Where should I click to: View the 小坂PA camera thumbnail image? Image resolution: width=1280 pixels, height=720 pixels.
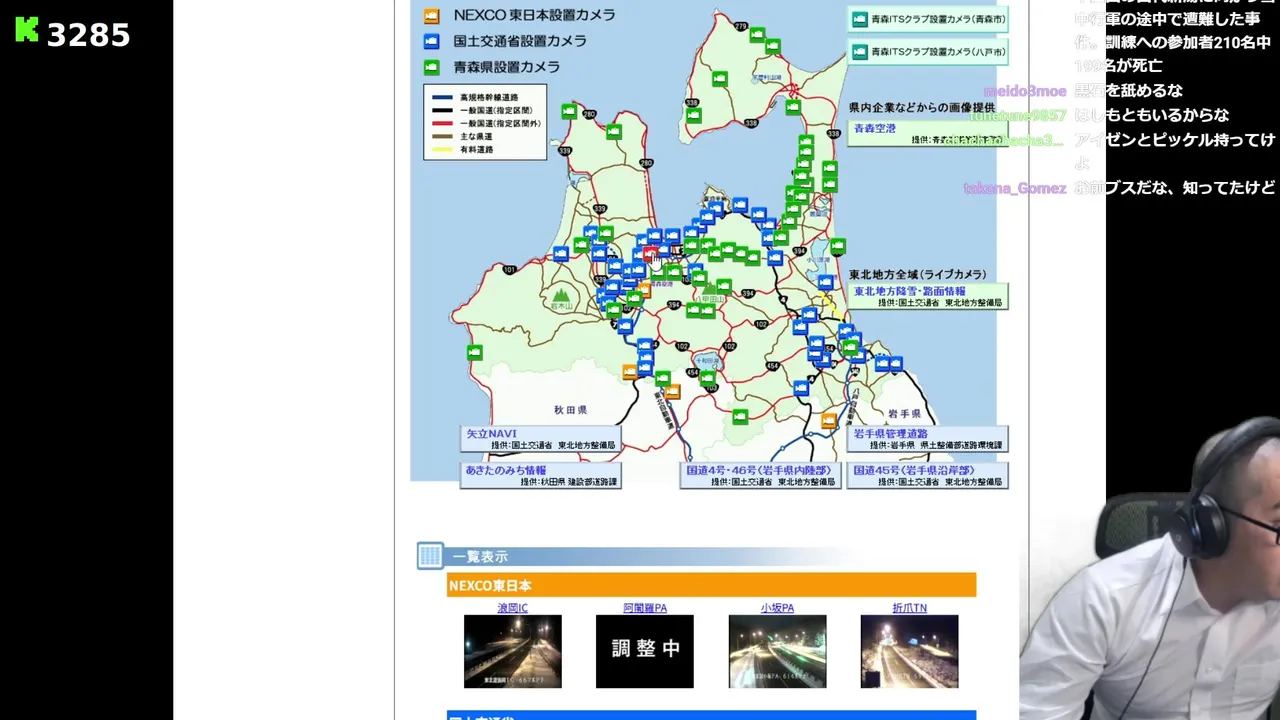[777, 651]
